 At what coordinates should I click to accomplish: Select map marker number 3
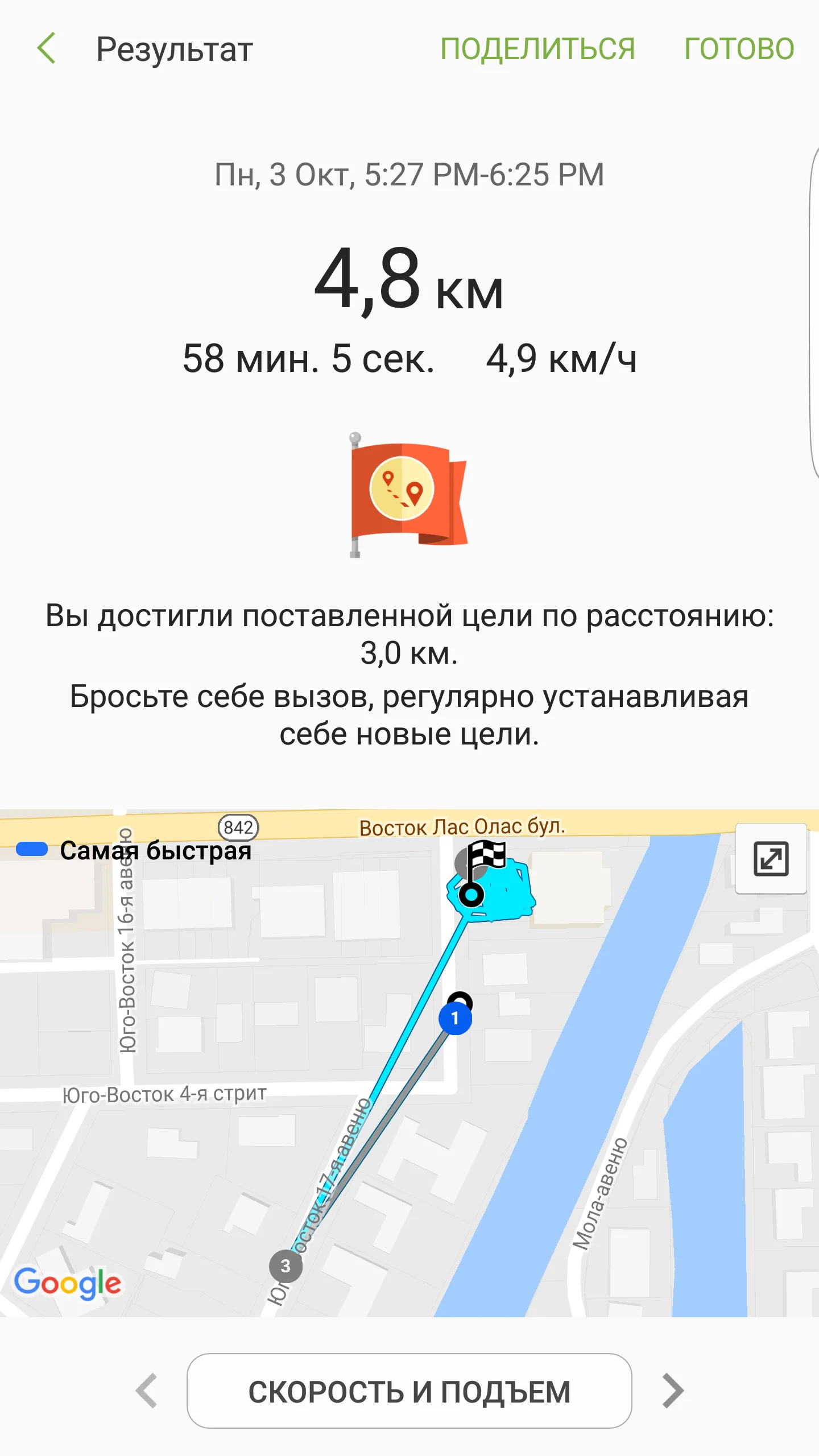(x=286, y=1266)
